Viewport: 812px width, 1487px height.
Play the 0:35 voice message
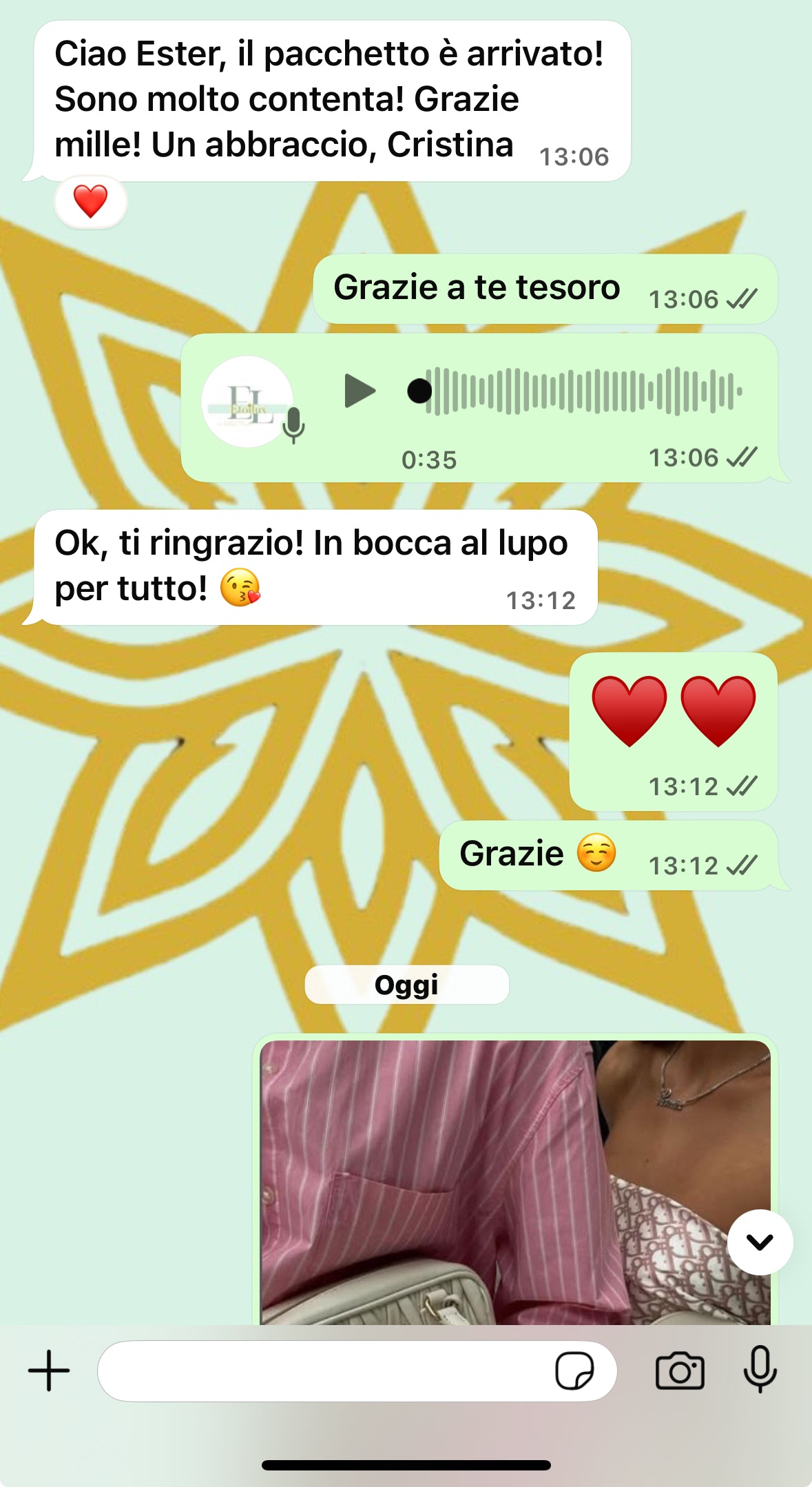coord(360,391)
